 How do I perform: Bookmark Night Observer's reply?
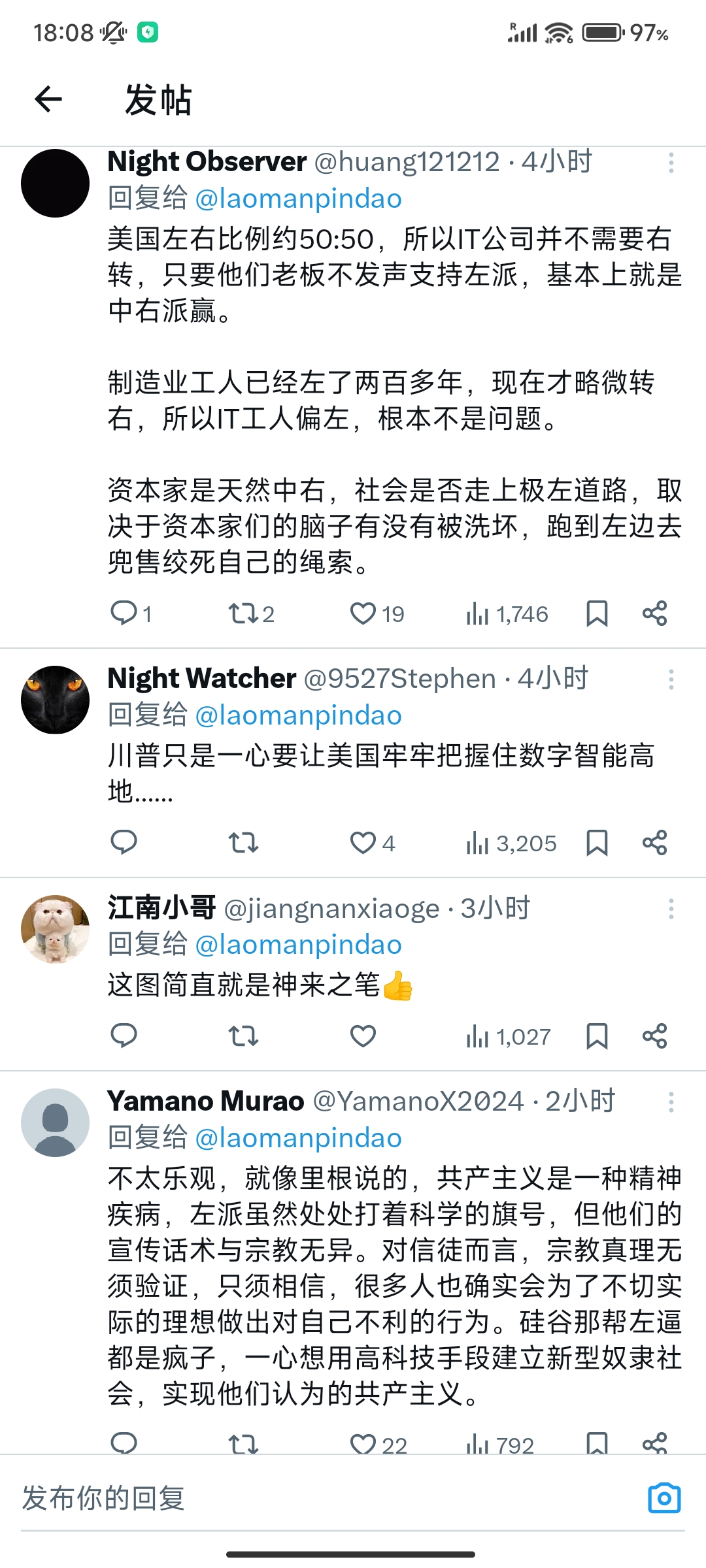pos(597,613)
